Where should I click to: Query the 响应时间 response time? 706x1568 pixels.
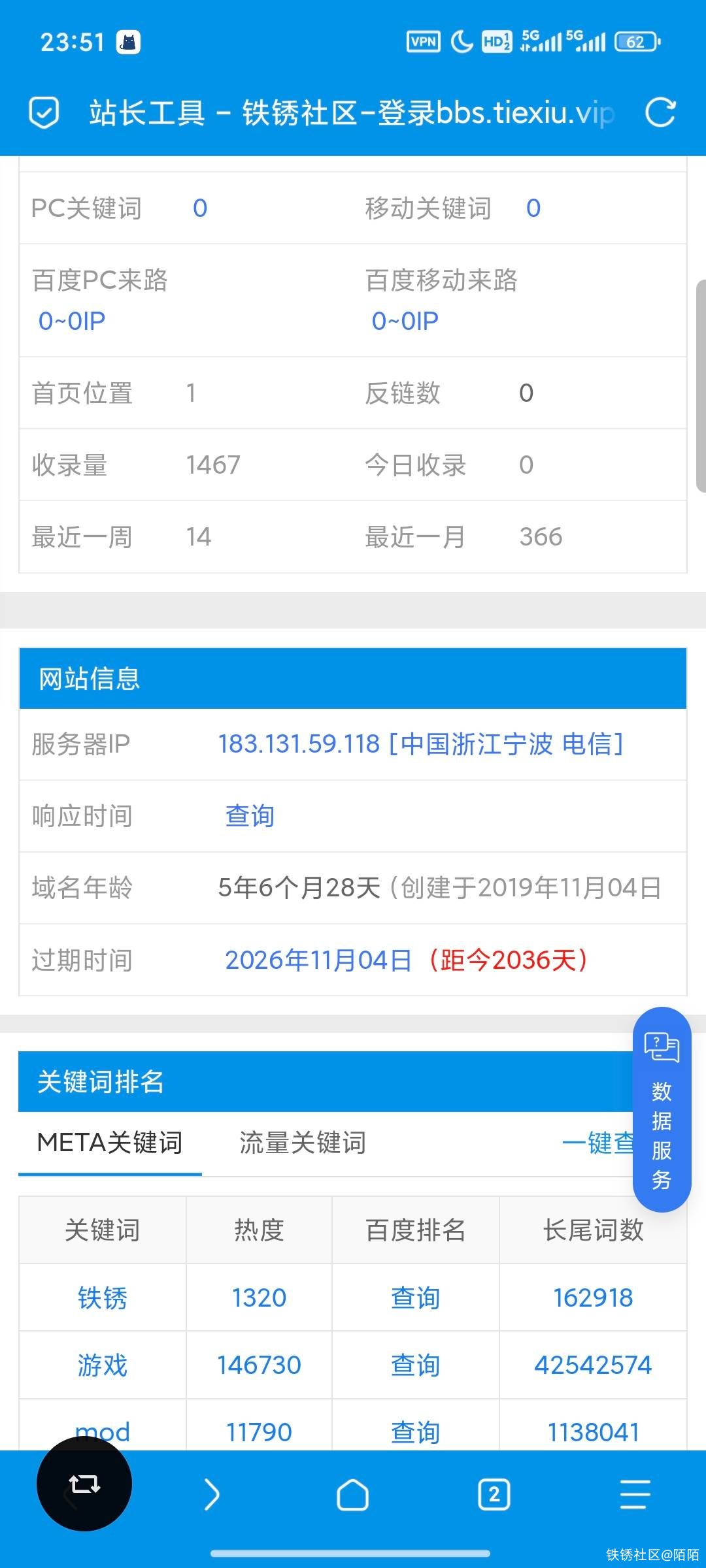coord(250,816)
